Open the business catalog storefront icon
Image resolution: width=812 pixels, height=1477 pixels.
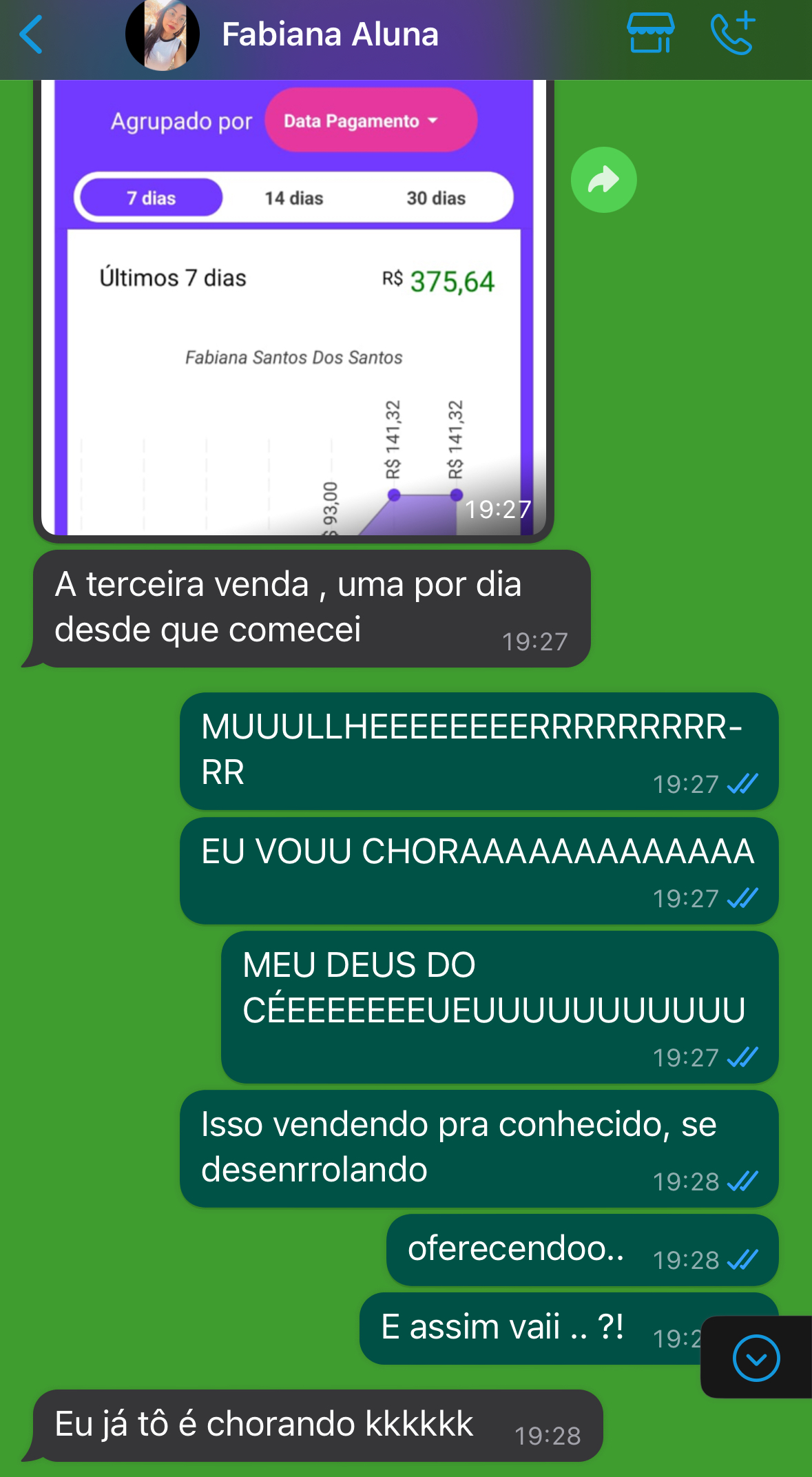tap(650, 33)
